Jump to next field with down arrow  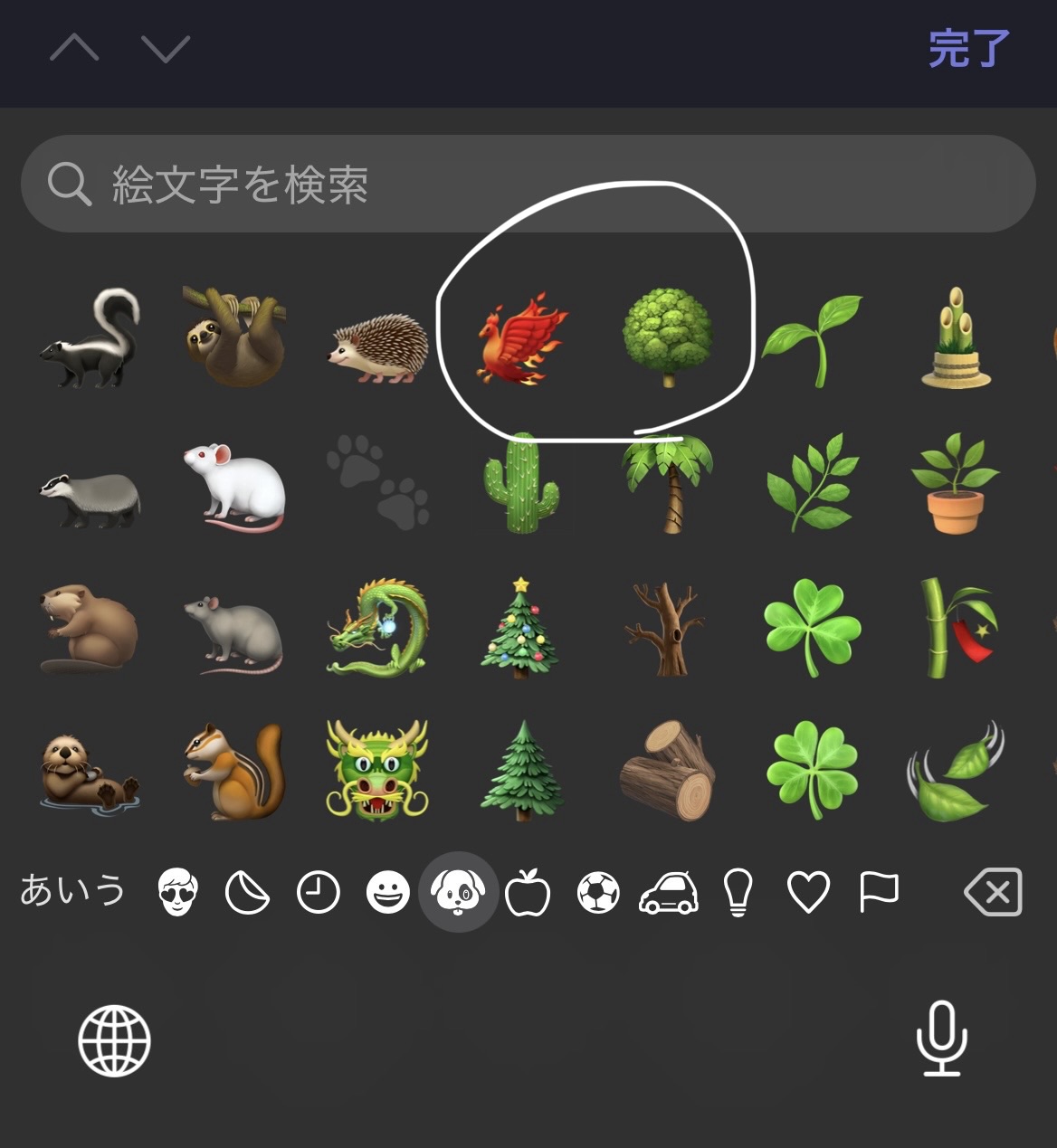(166, 48)
